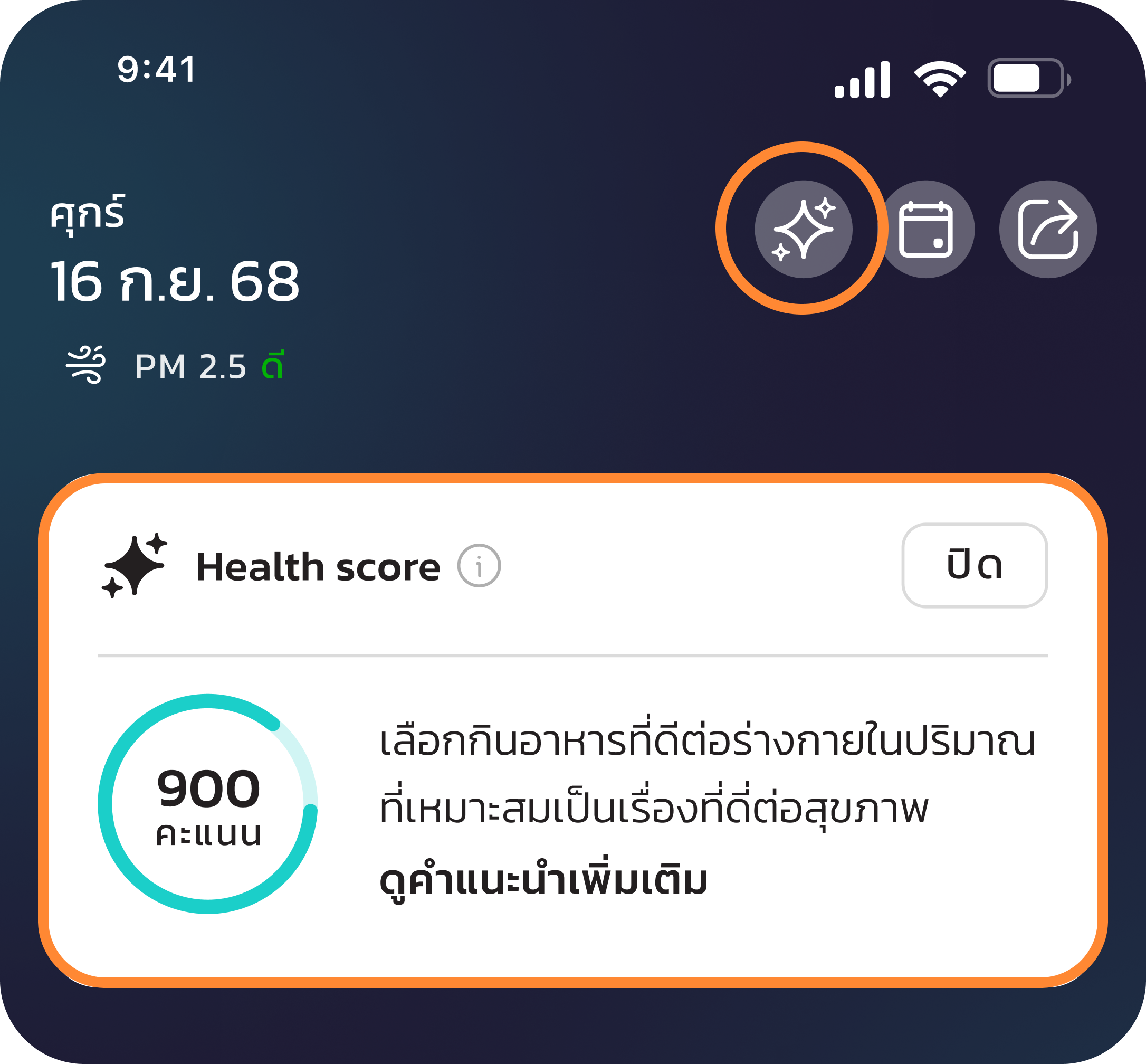1146x1064 pixels.
Task: Share the daily summary
Action: click(x=1047, y=229)
